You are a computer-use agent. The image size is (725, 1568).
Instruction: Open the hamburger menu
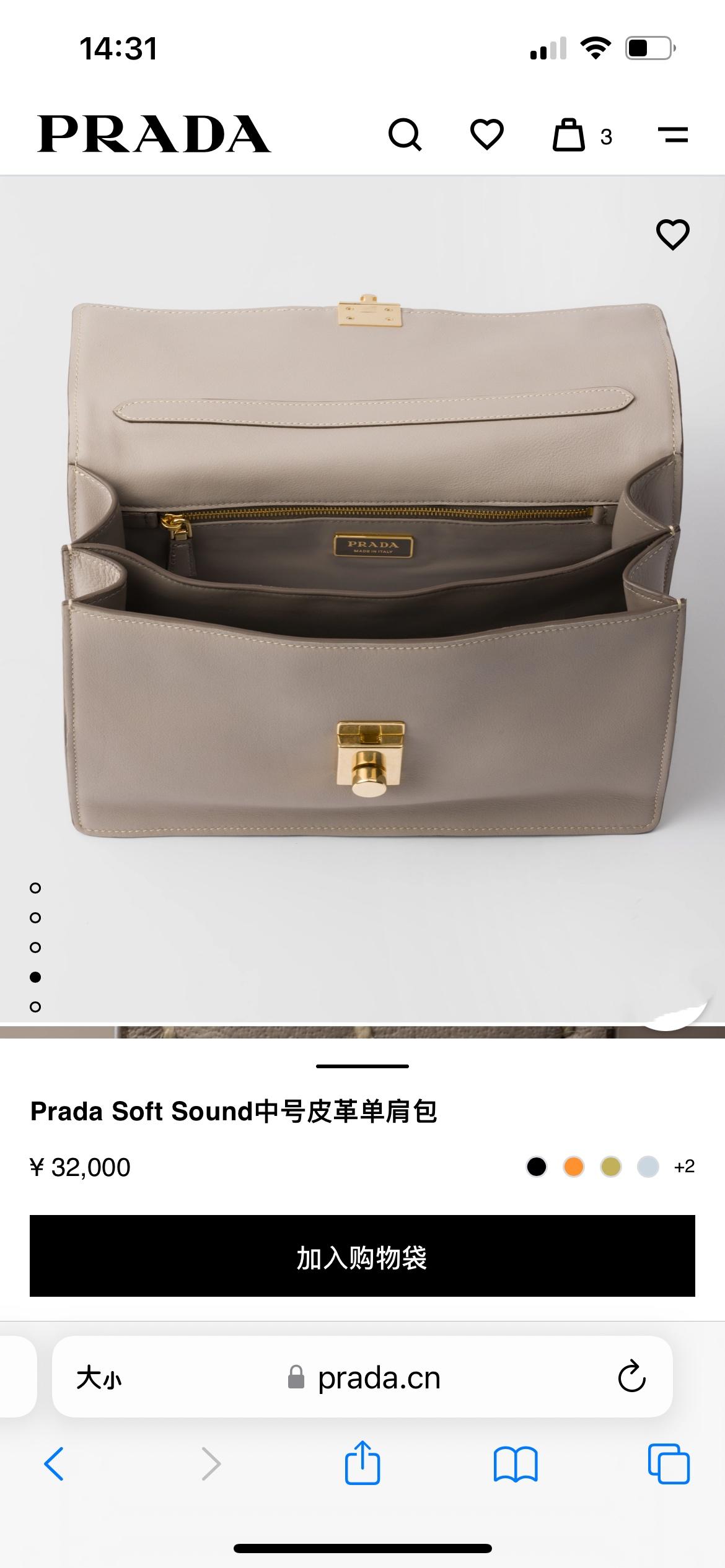[672, 134]
